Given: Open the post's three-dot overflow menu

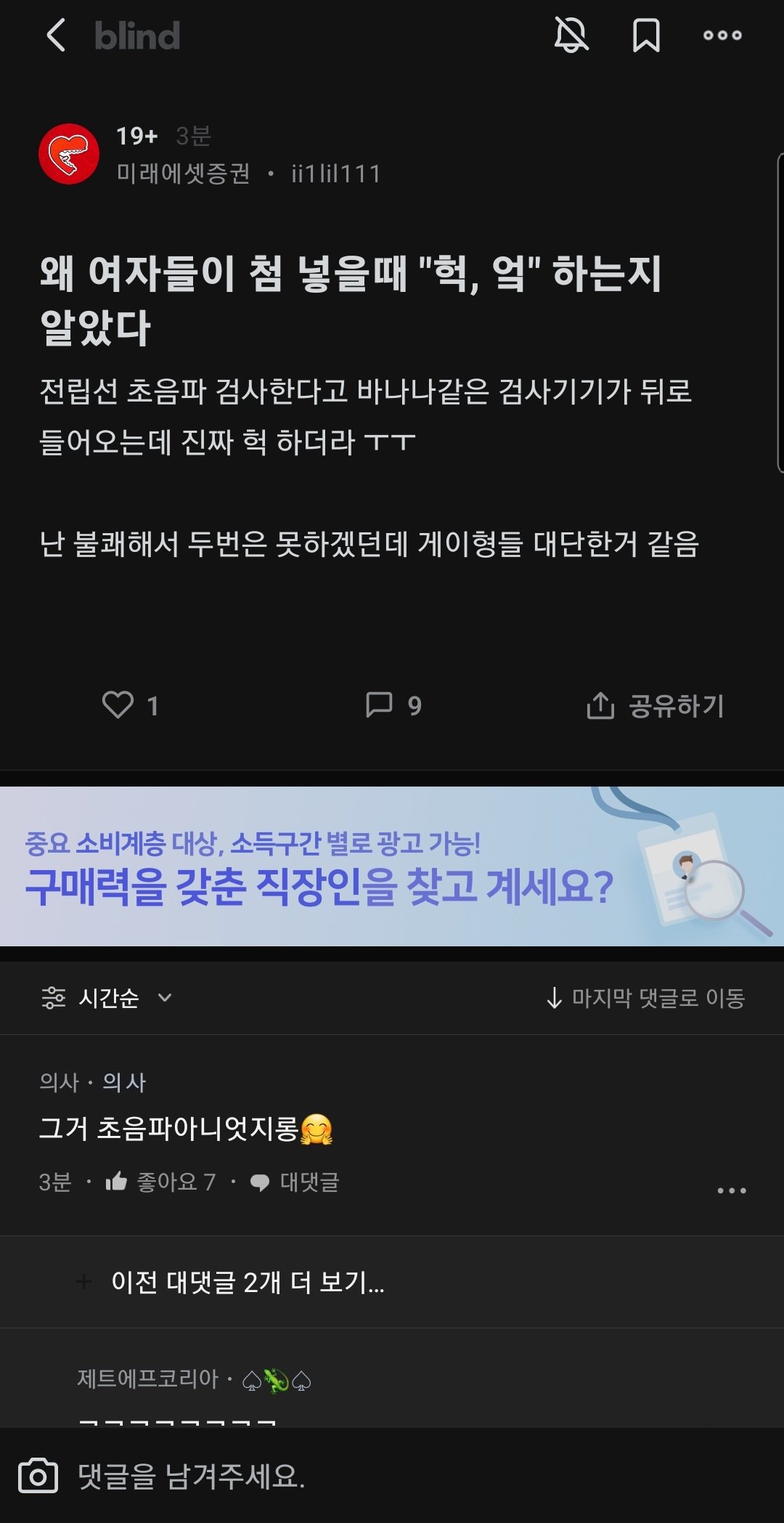Looking at the screenshot, I should 722,35.
